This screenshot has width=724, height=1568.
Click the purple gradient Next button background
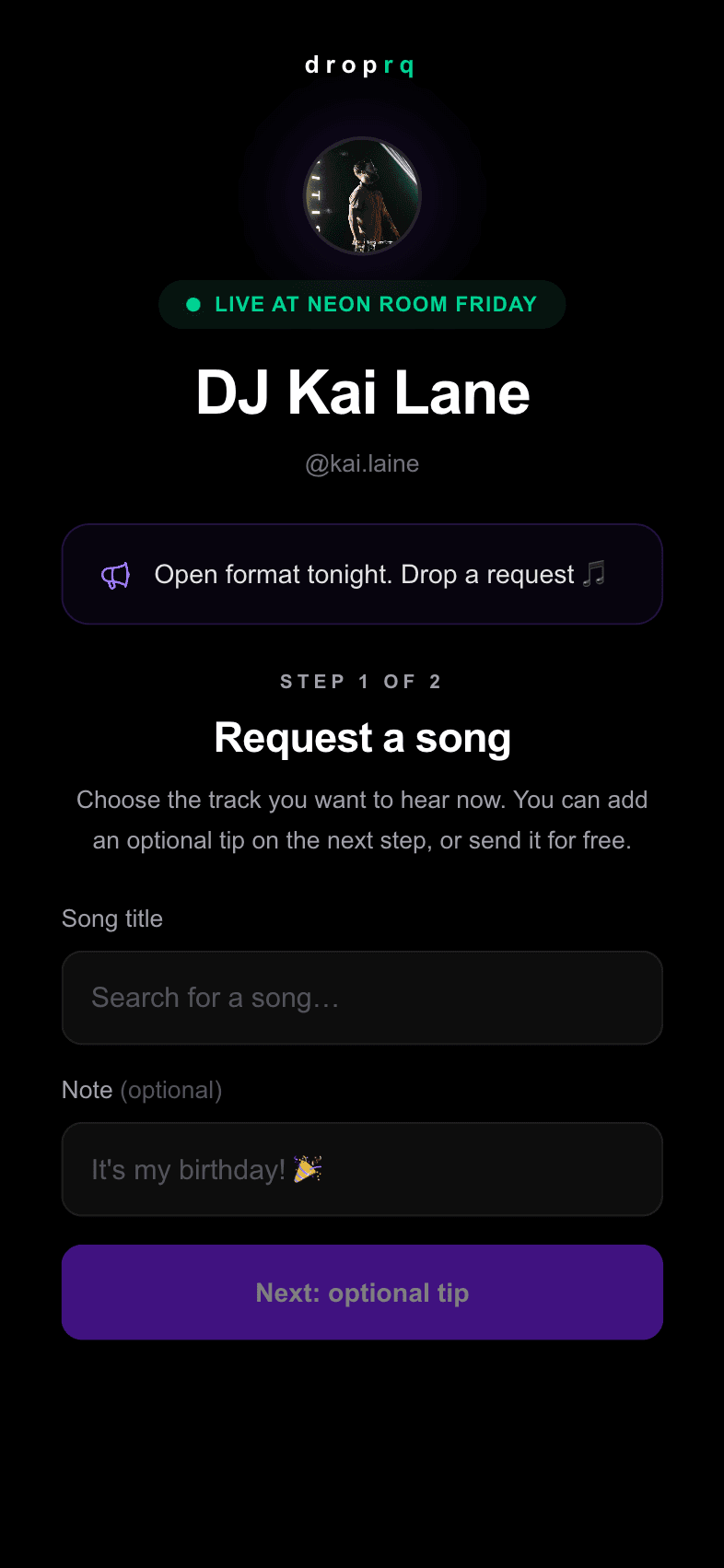(x=362, y=1292)
